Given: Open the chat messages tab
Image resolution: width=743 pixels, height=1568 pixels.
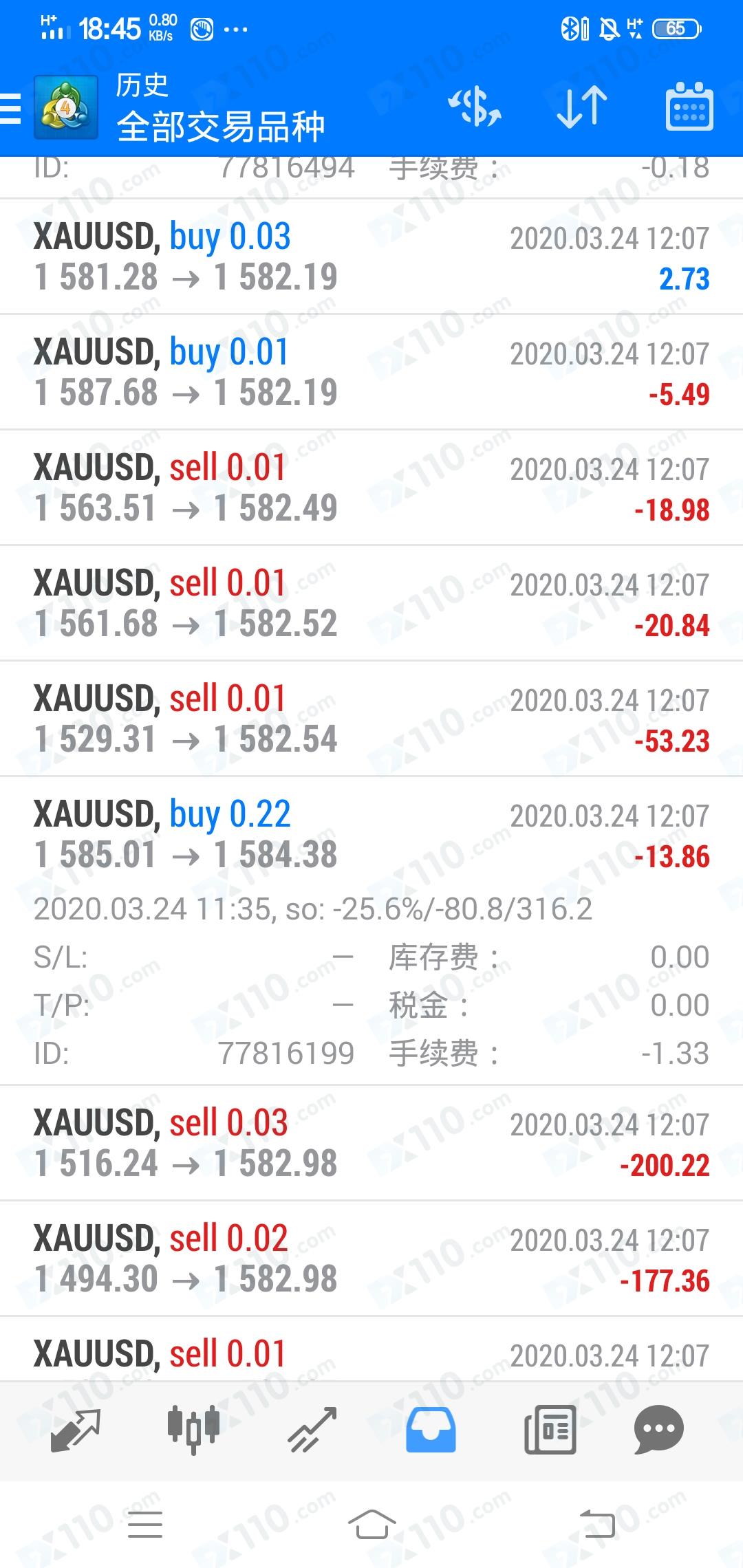Looking at the screenshot, I should click(x=658, y=1430).
